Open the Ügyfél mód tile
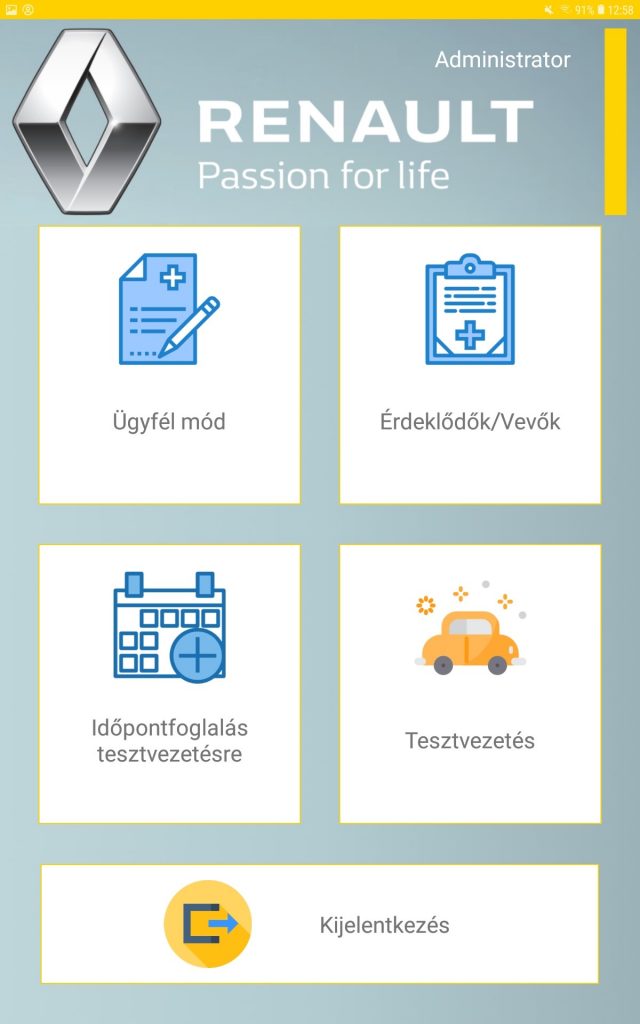640x1024 pixels. click(170, 365)
